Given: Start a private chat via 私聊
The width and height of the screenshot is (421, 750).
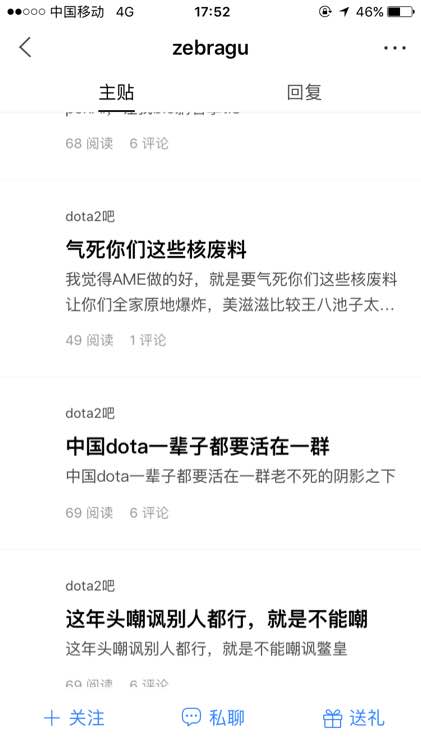Looking at the screenshot, I should point(213,717).
